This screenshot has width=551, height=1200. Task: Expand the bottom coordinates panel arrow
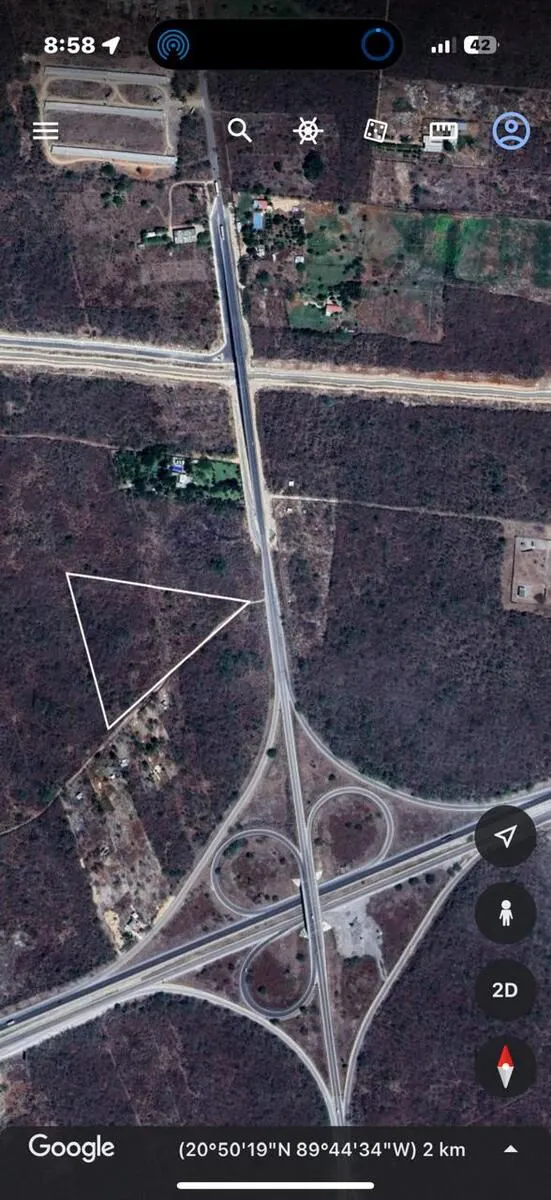pyautogui.click(x=511, y=1149)
